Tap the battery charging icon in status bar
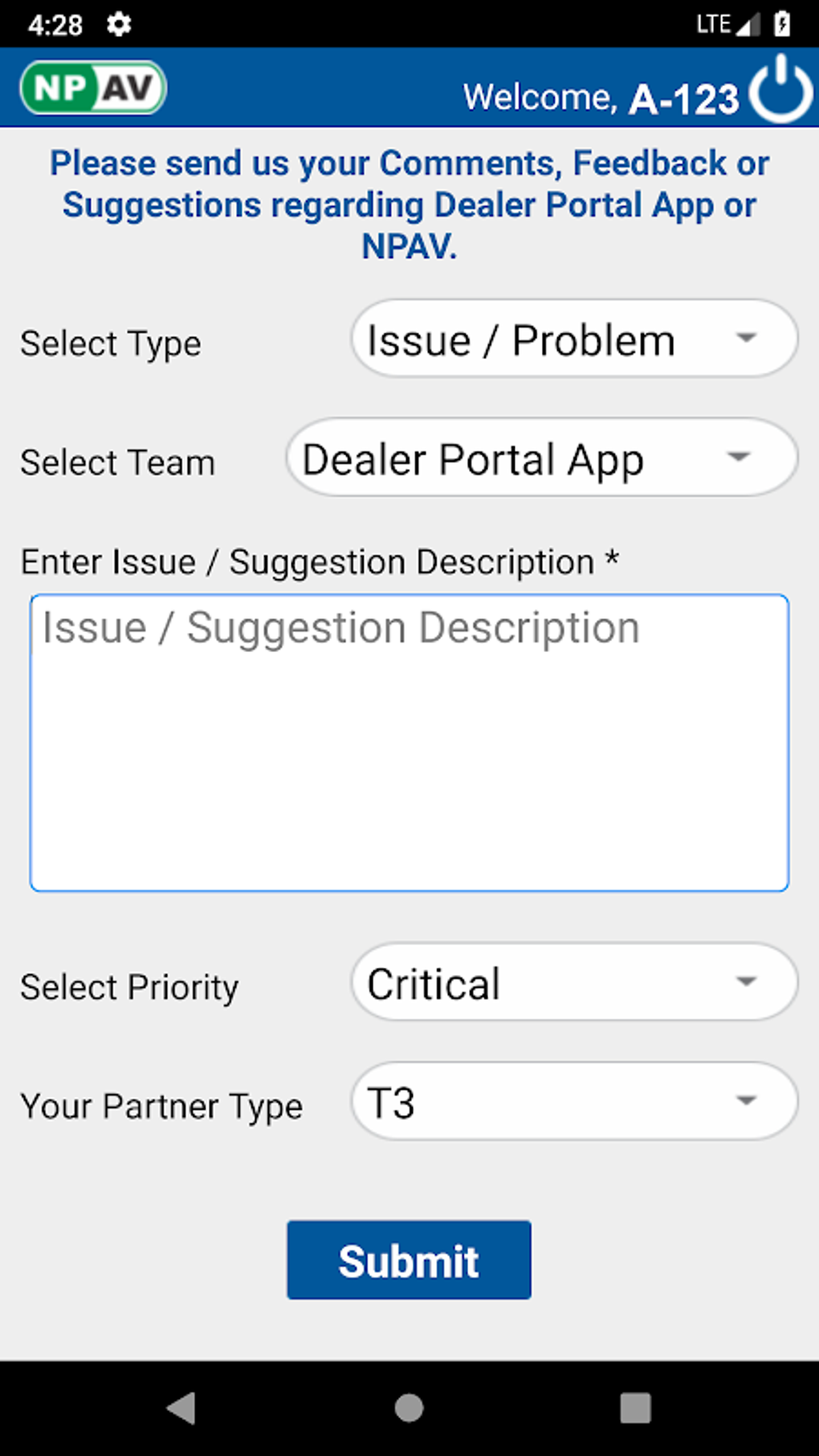 (x=782, y=22)
